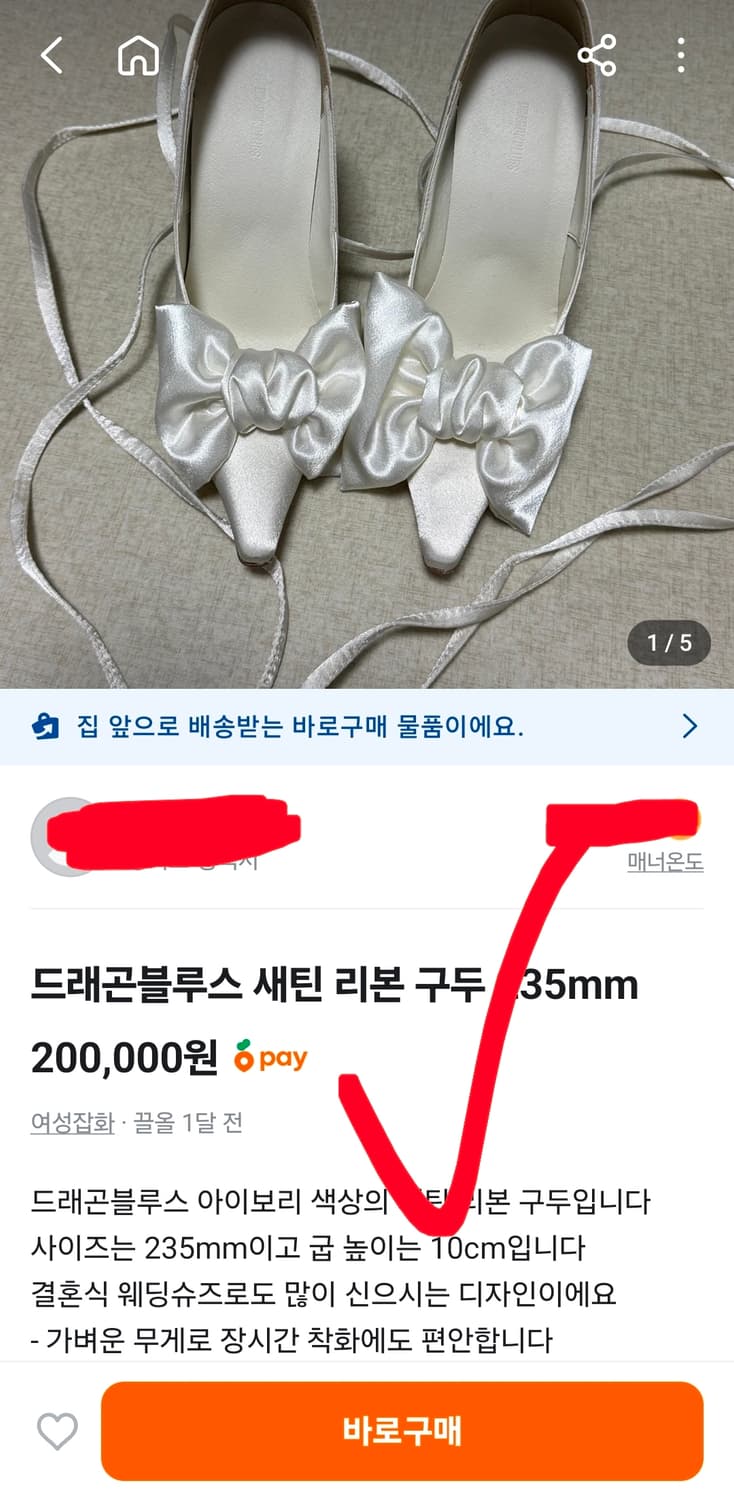The height and width of the screenshot is (1500, 734).
Task: Open the three-dot options menu
Action: point(681,55)
